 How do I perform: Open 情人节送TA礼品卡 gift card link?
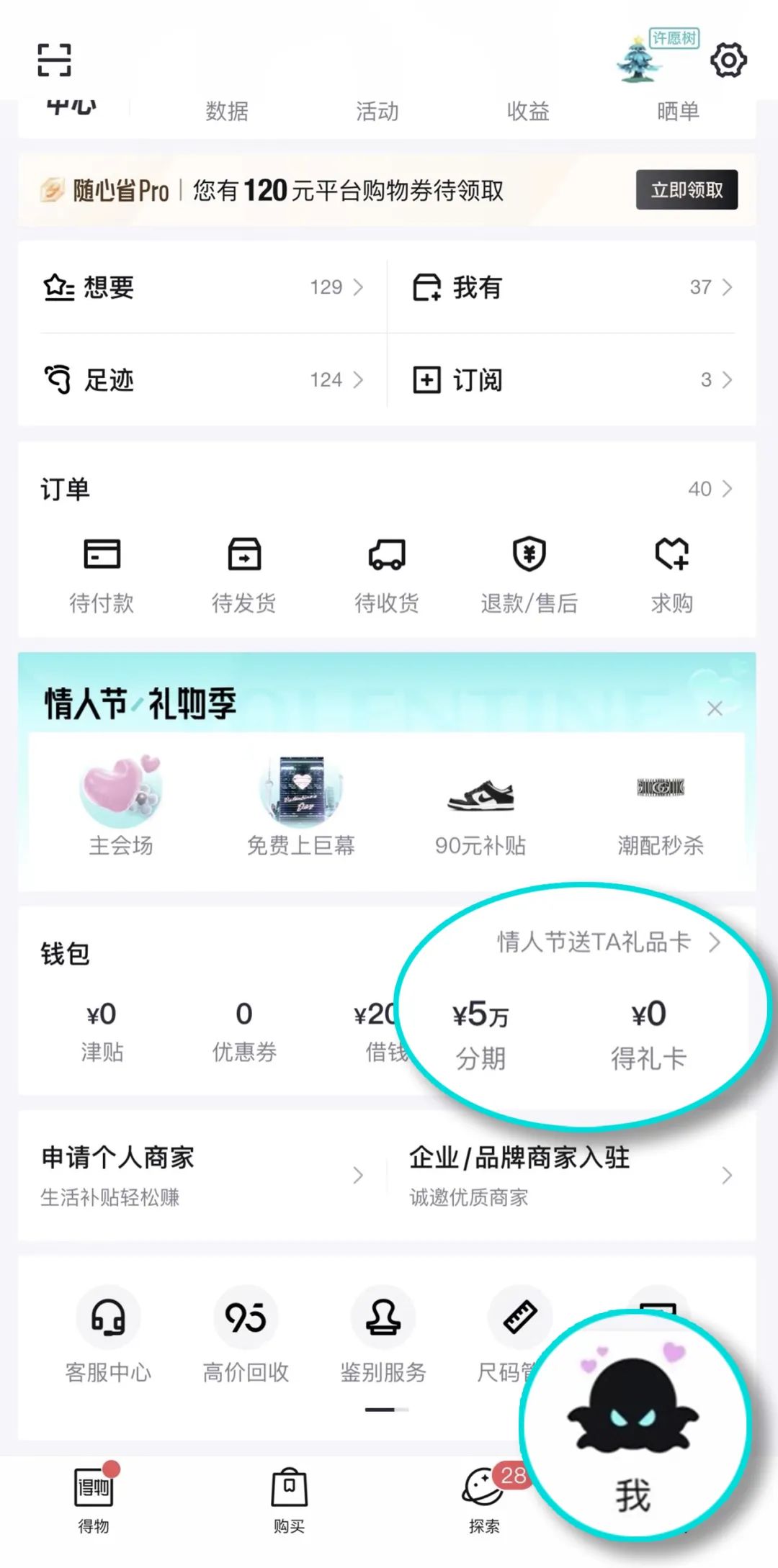point(594,940)
